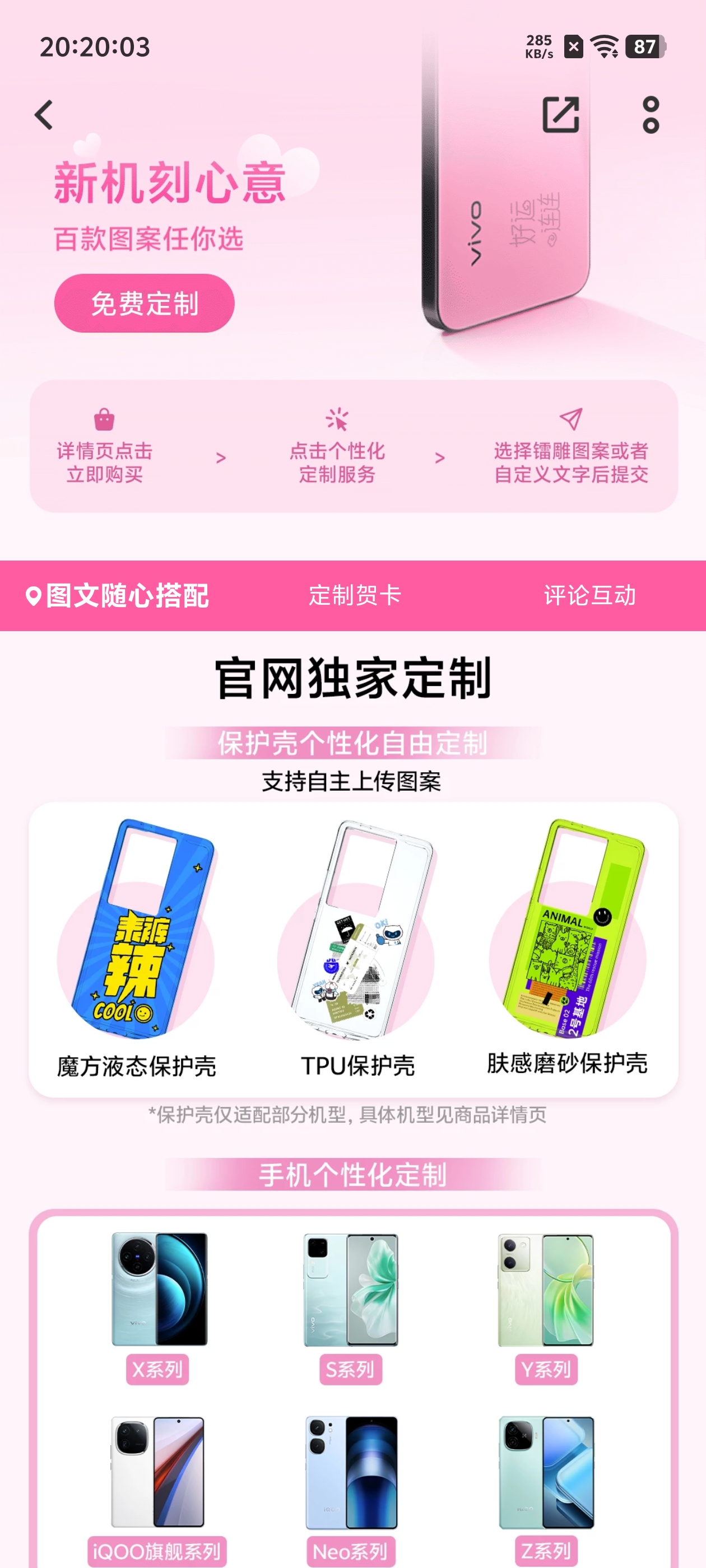Go back to the previous page
The height and width of the screenshot is (1568, 706).
(44, 115)
